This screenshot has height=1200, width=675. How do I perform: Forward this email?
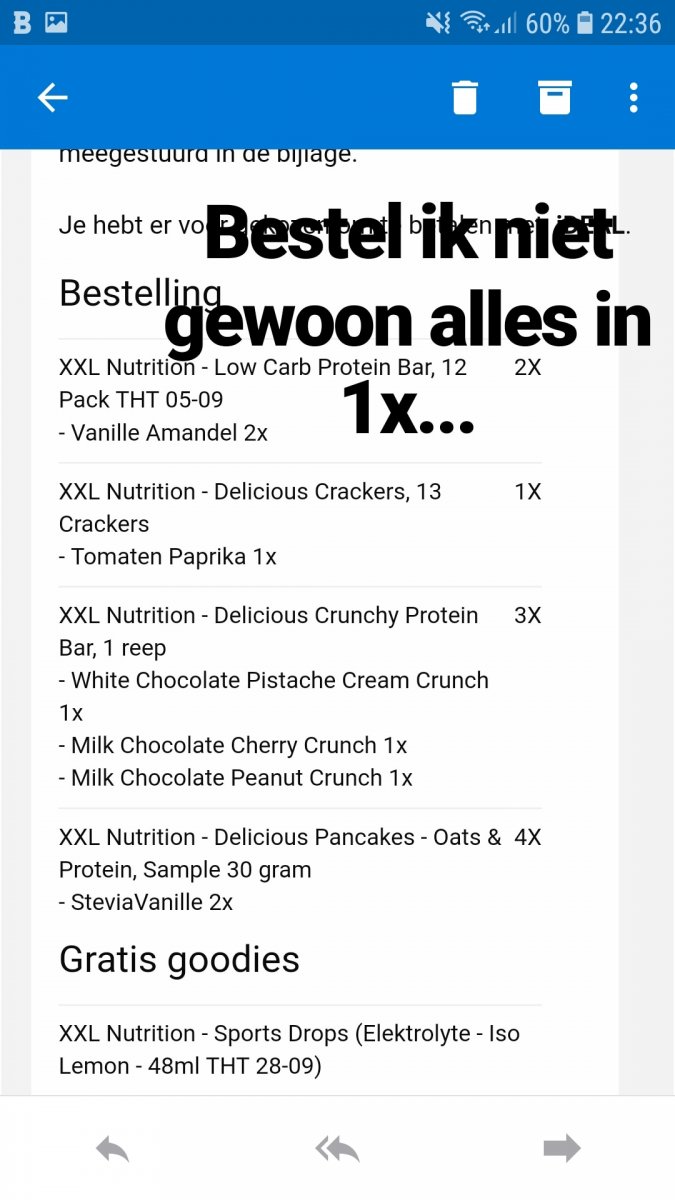(561, 1149)
